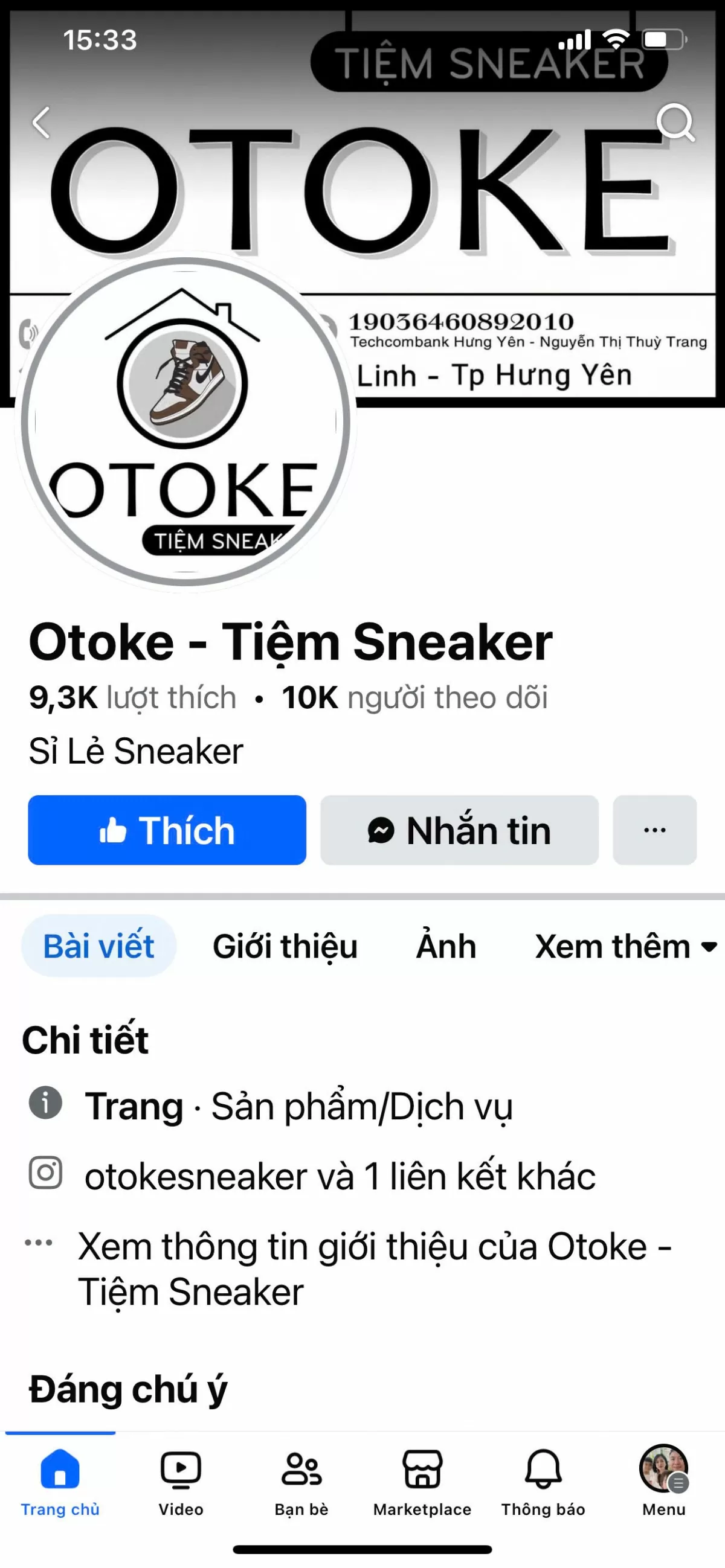Switch to the Ảnh tab

pyautogui.click(x=446, y=947)
